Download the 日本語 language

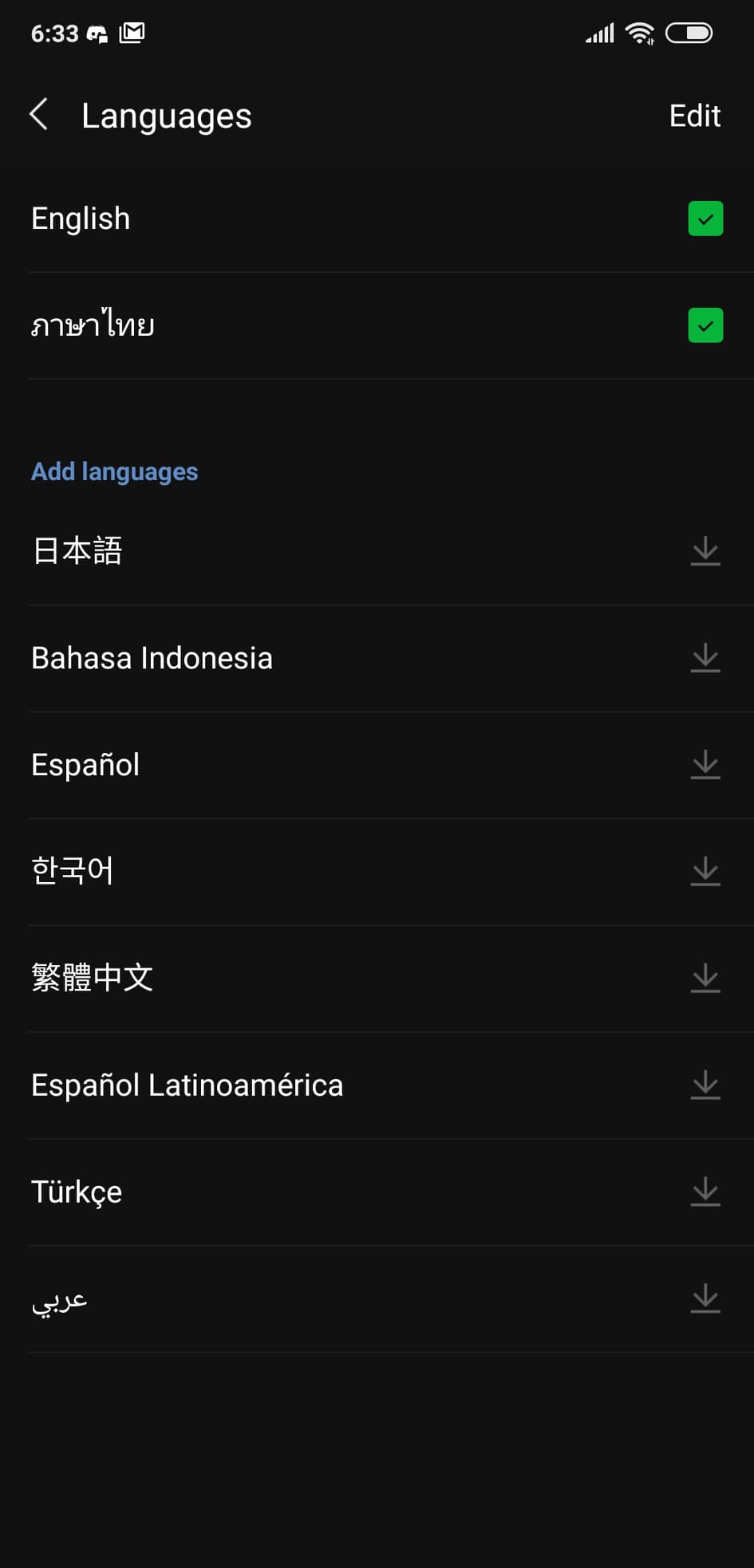click(705, 551)
